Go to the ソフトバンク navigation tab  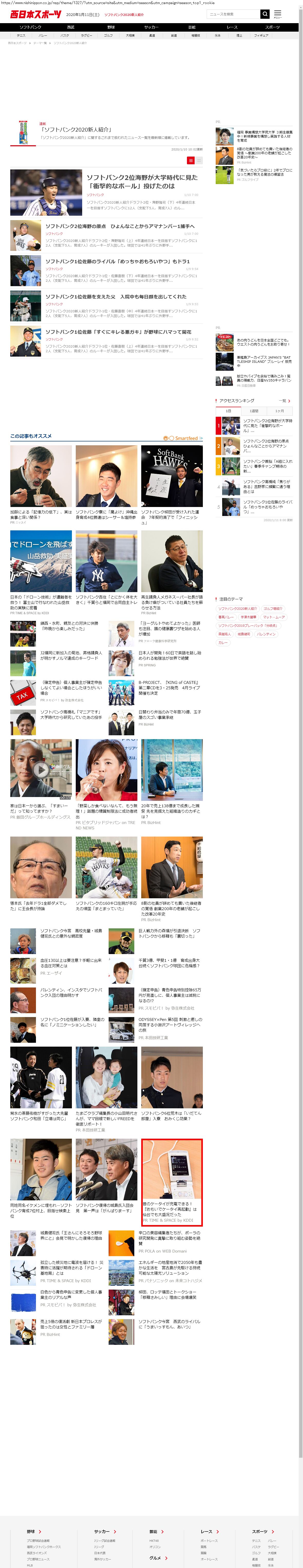click(30, 28)
